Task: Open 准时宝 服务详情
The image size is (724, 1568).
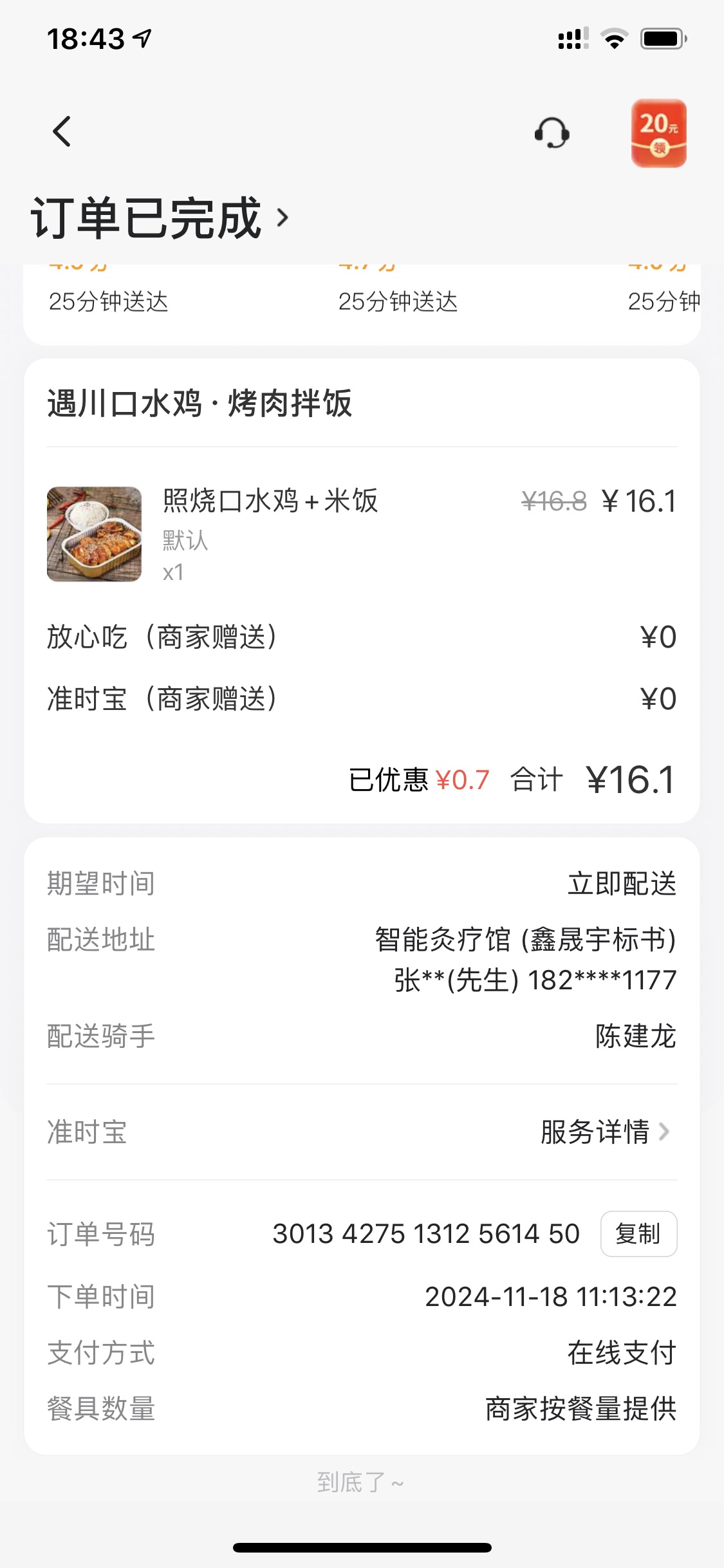Action: [x=605, y=1132]
